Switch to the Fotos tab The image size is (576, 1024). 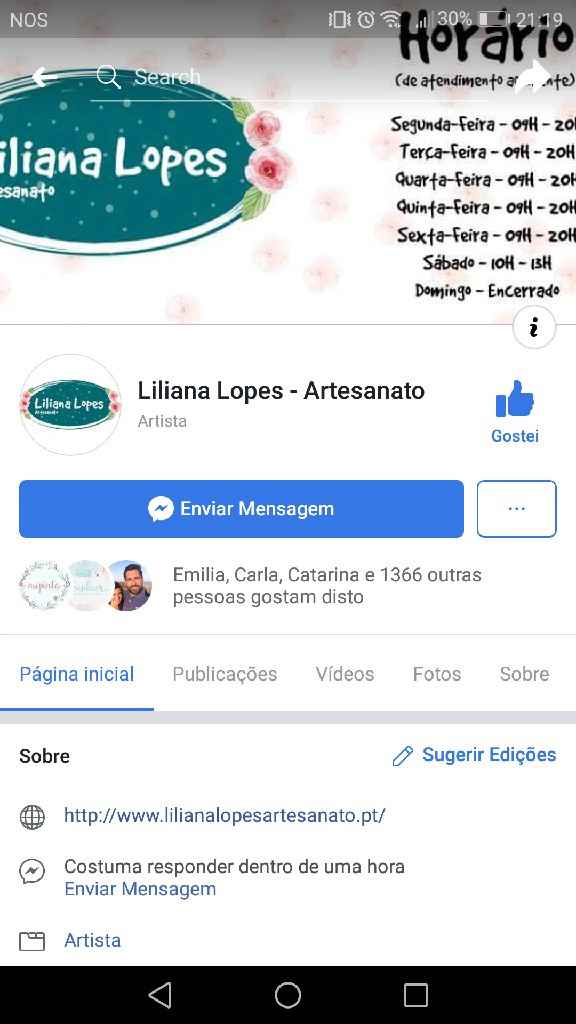click(x=436, y=674)
